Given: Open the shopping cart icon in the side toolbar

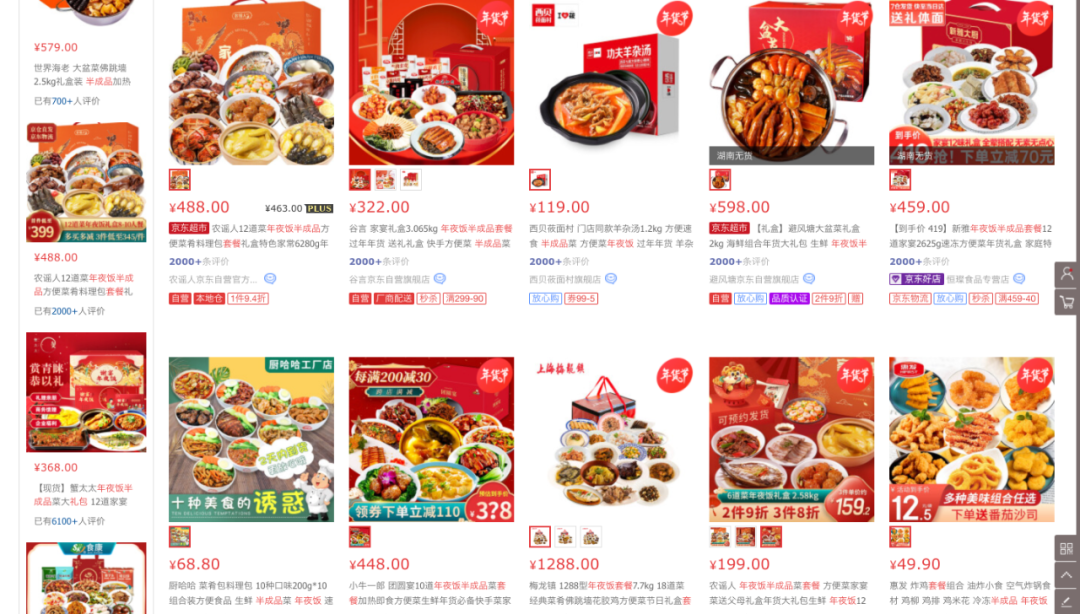Looking at the screenshot, I should (1067, 302).
